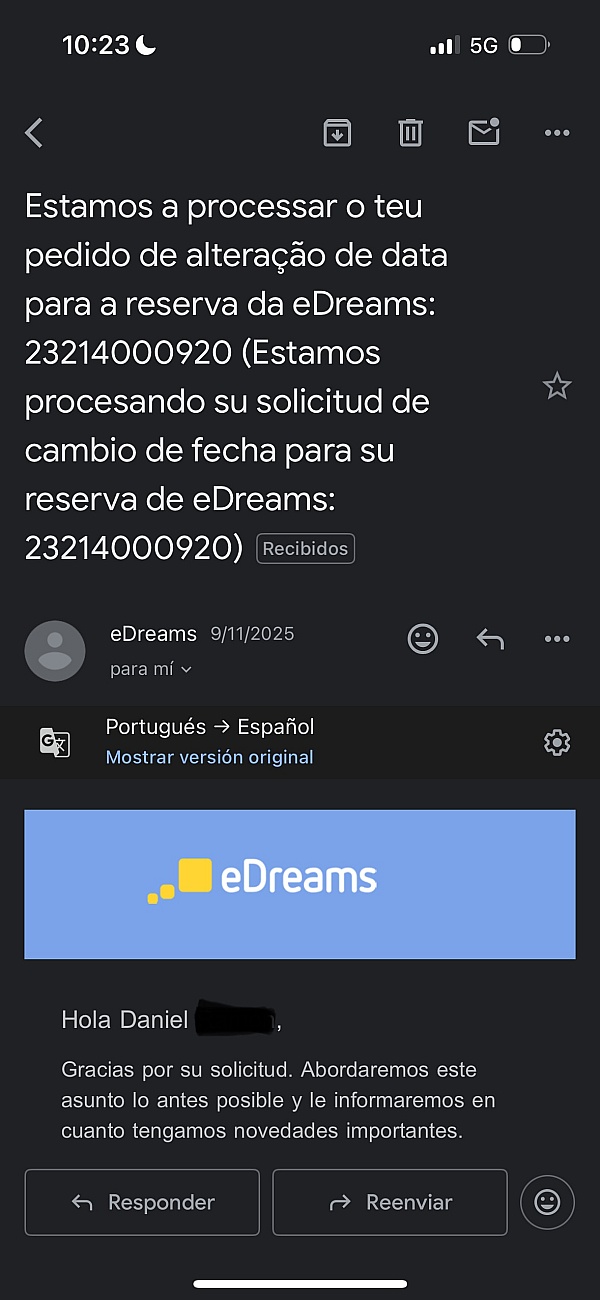This screenshot has height=1300, width=600.
Task: Delete this email with trash icon
Action: click(410, 133)
